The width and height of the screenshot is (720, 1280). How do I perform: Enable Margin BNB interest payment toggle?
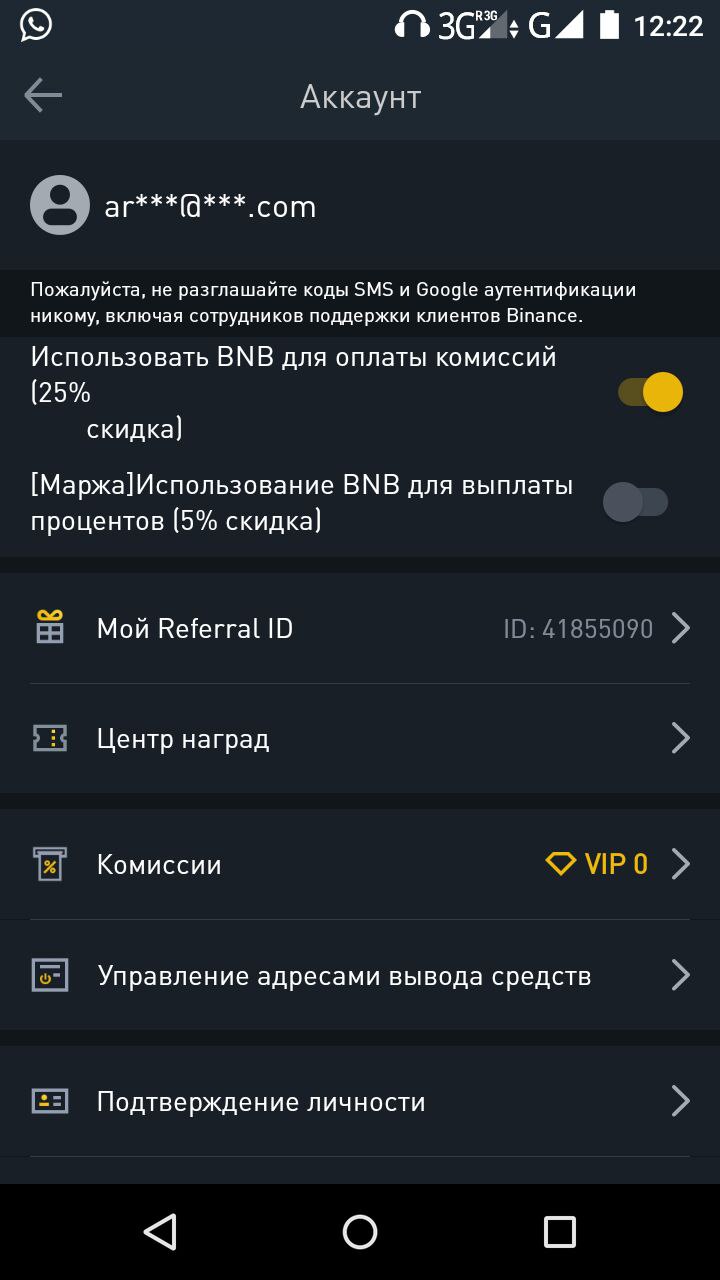[635, 502]
